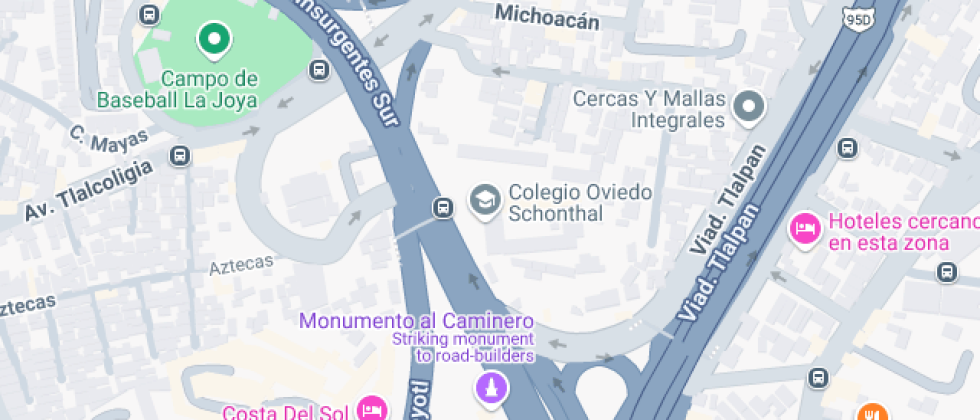Open the Campo de Baseball La Joya pin
Image resolution: width=980 pixels, height=420 pixels.
212,40
